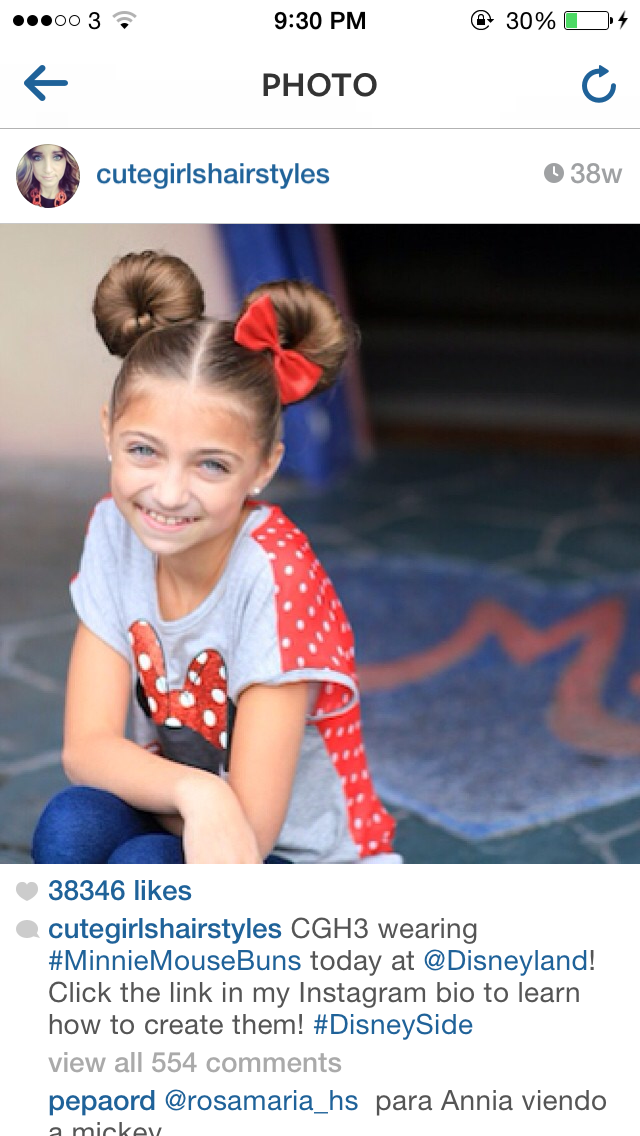This screenshot has height=1136, width=640.
Task: Open cutegirlshairstyles profile picture
Action: 48,175
